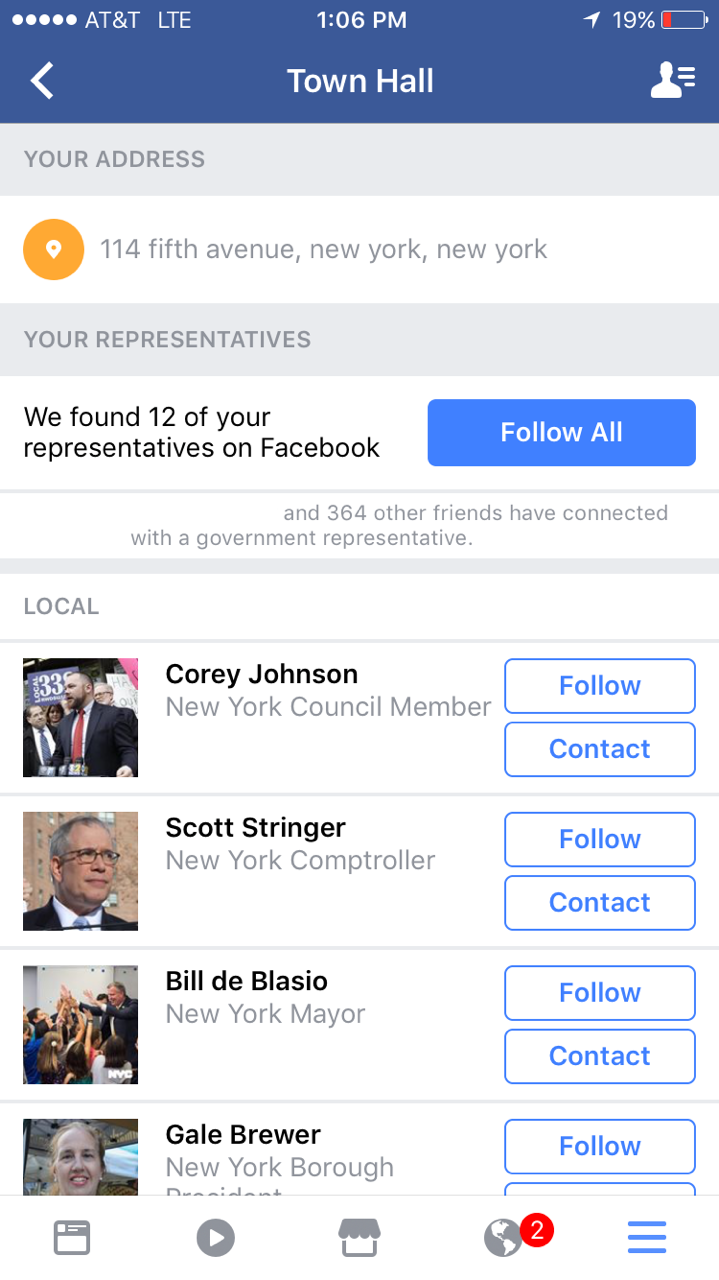Open Corey Johnson's profile photo

[80, 717]
